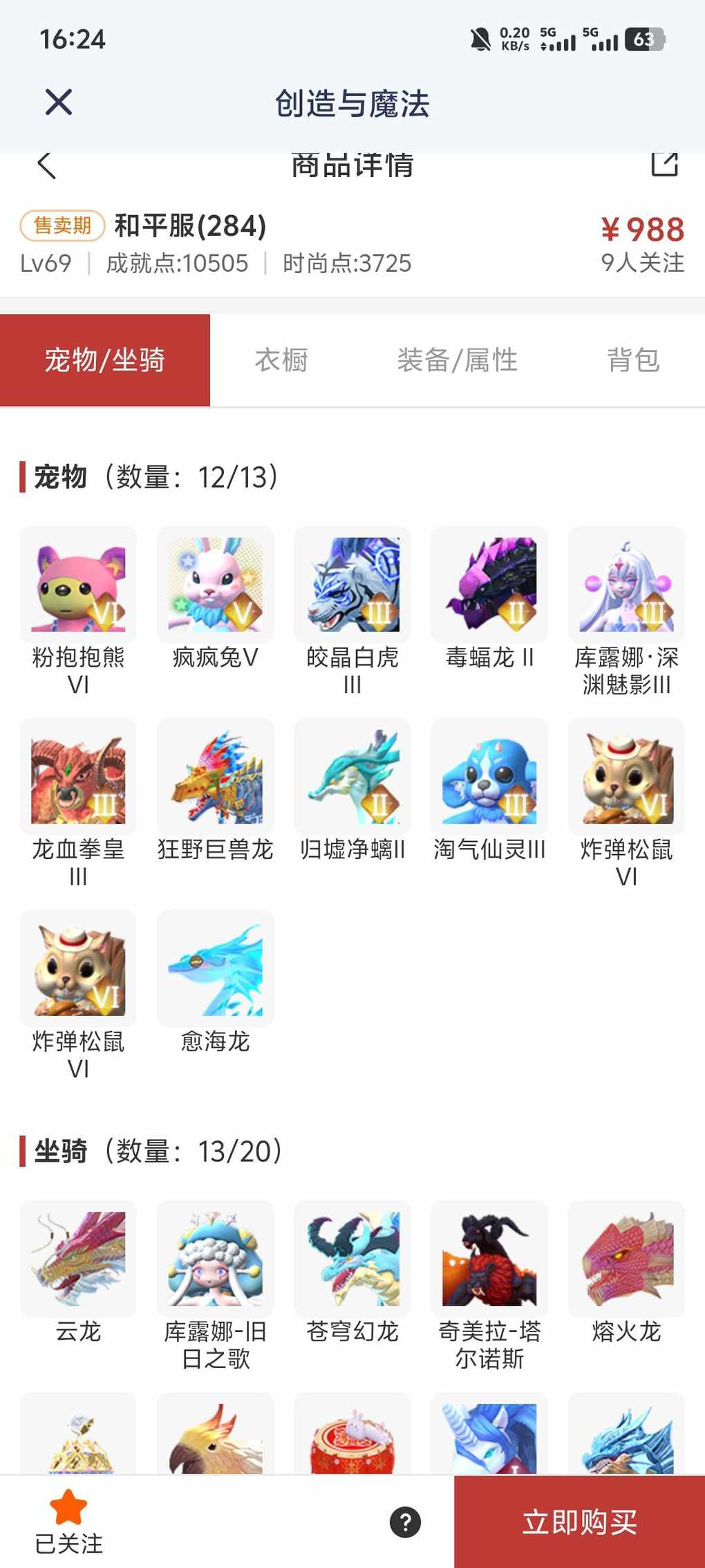Switch to the 装备/属性 tab
The width and height of the screenshot is (705, 1568).
click(x=457, y=360)
